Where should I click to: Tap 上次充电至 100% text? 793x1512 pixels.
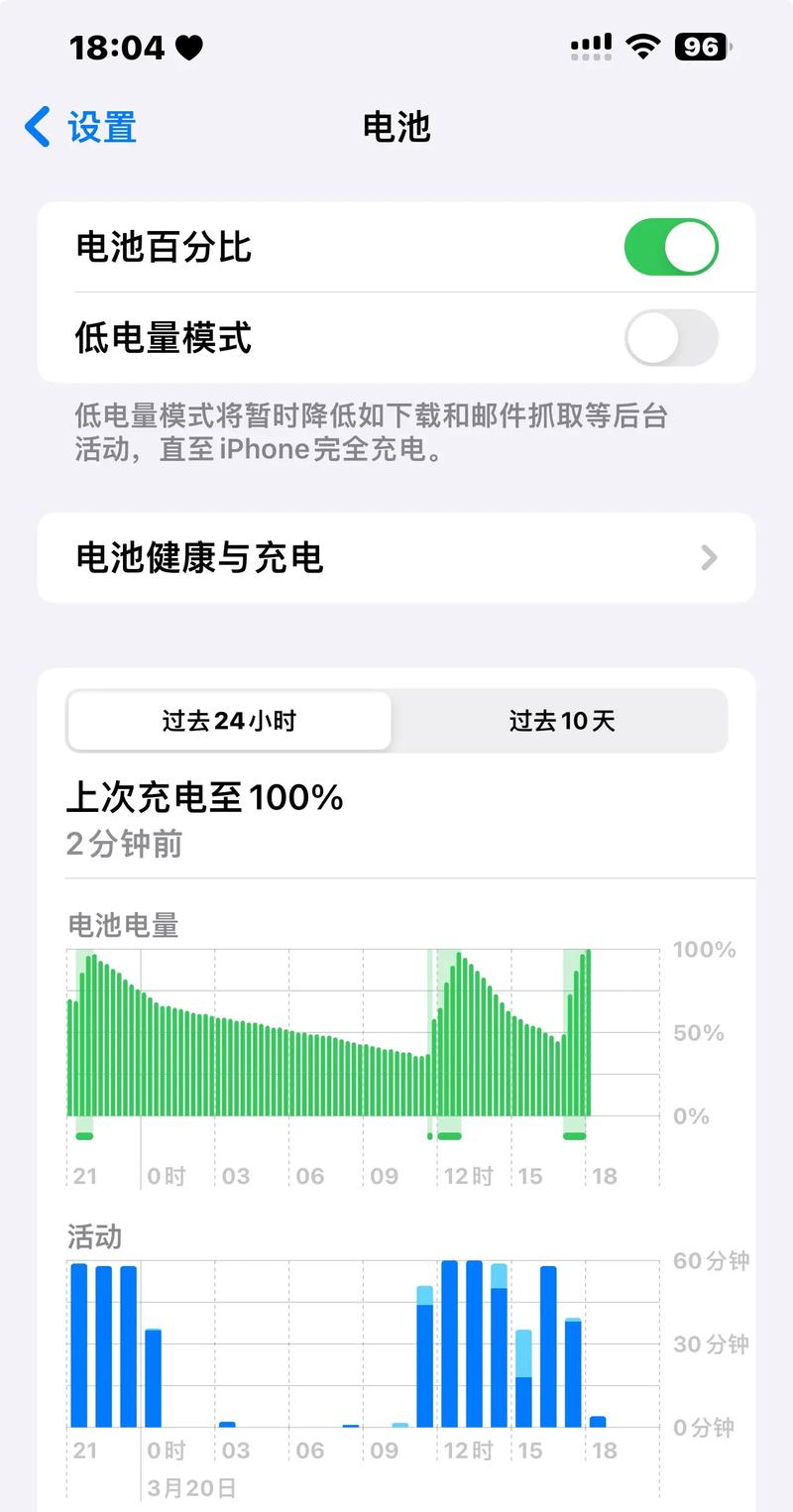point(206,797)
